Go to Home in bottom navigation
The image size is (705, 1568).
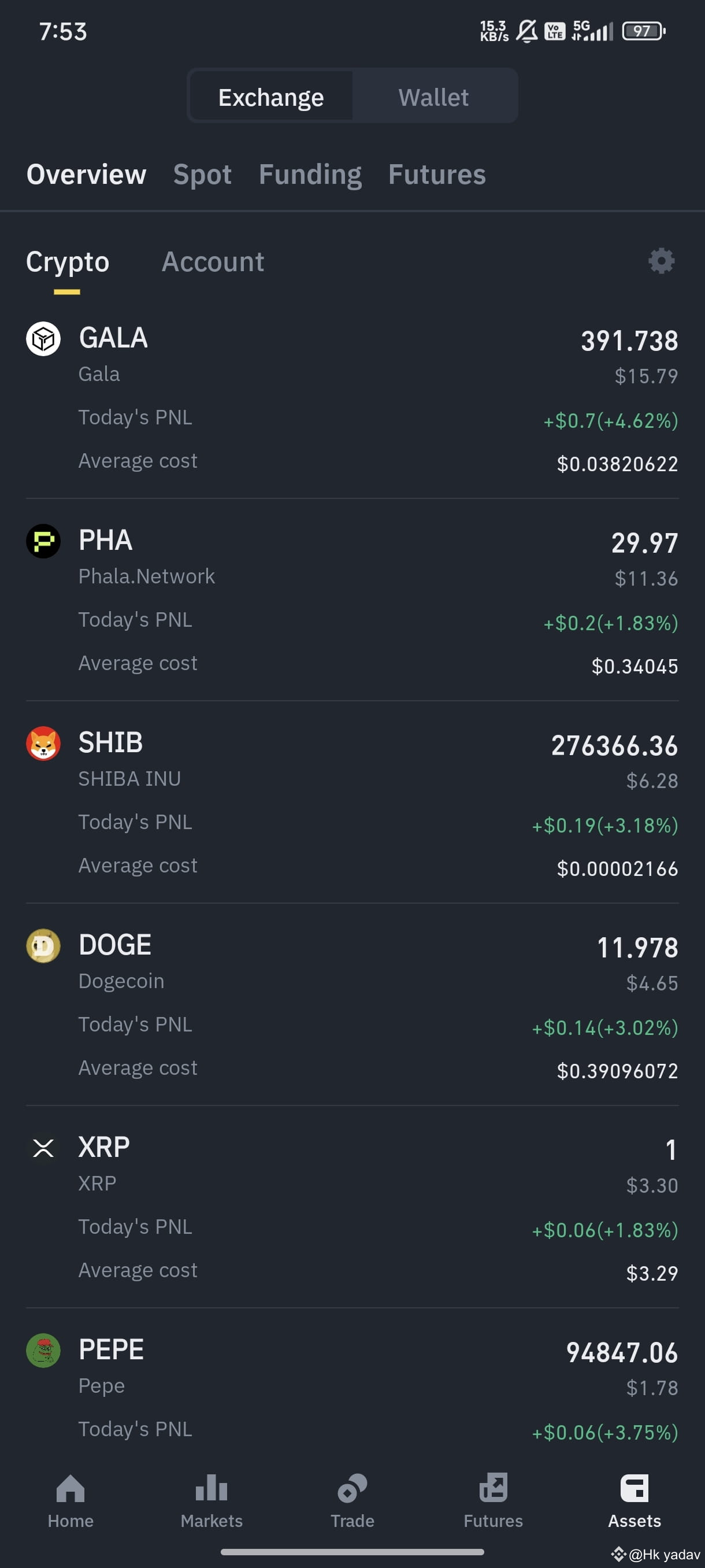pos(70,1501)
